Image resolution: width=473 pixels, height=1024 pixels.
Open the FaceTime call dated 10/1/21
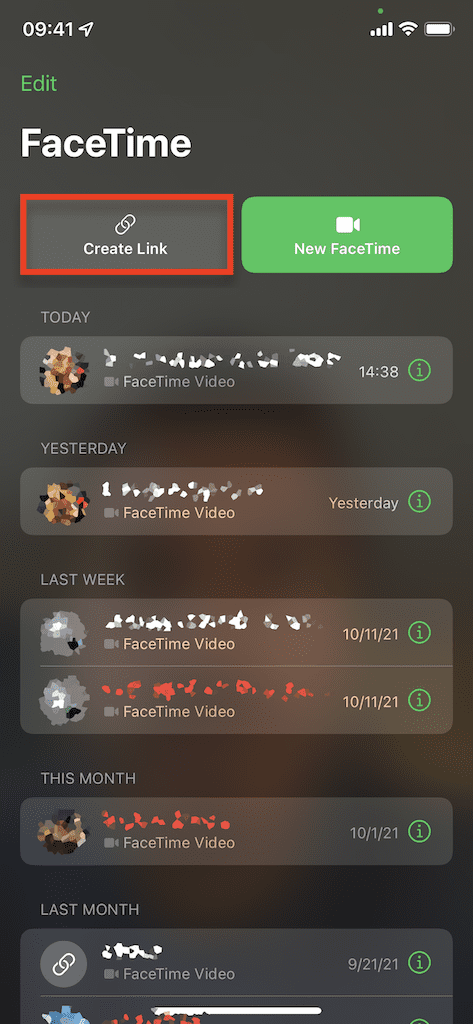pyautogui.click(x=236, y=831)
